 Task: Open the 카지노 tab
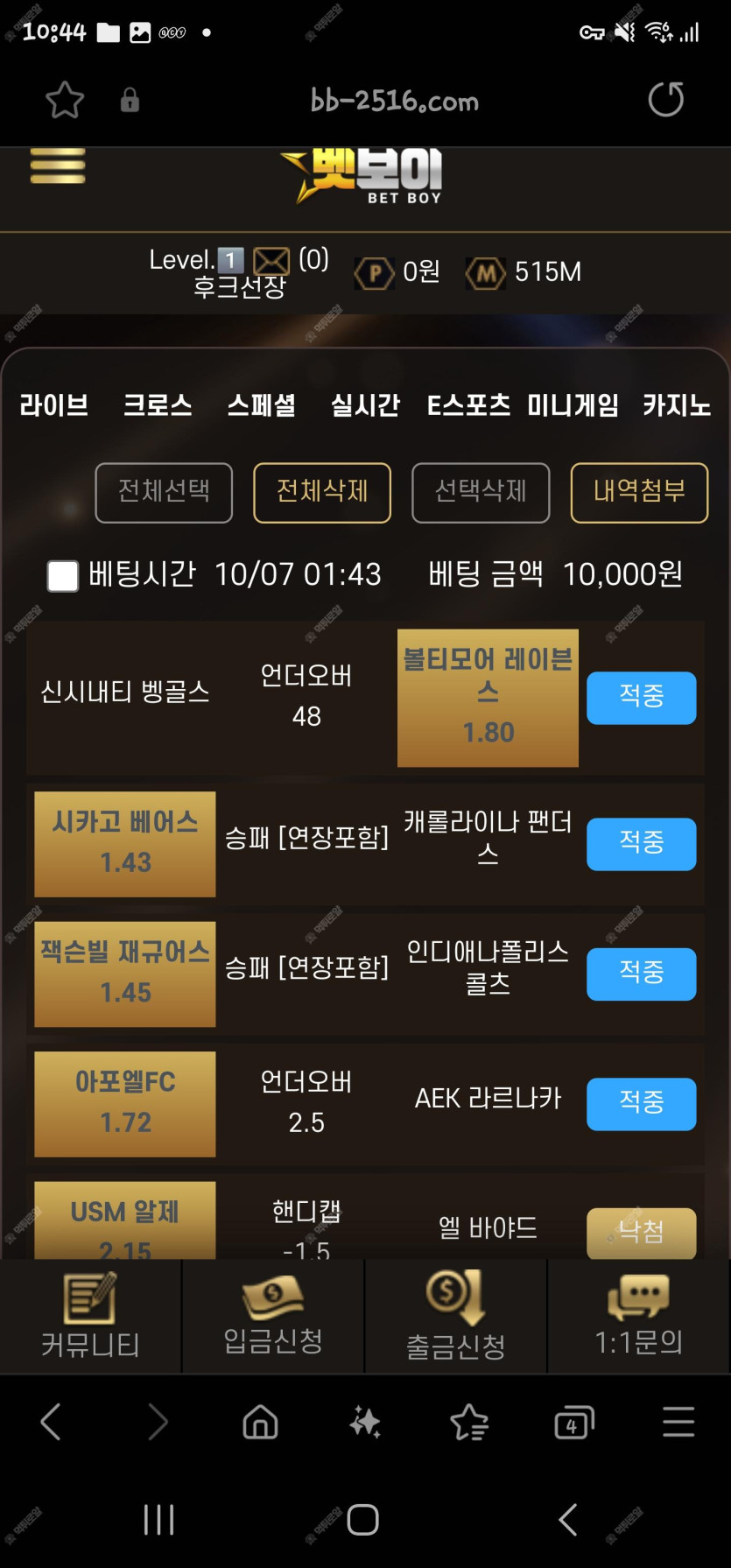coord(676,405)
